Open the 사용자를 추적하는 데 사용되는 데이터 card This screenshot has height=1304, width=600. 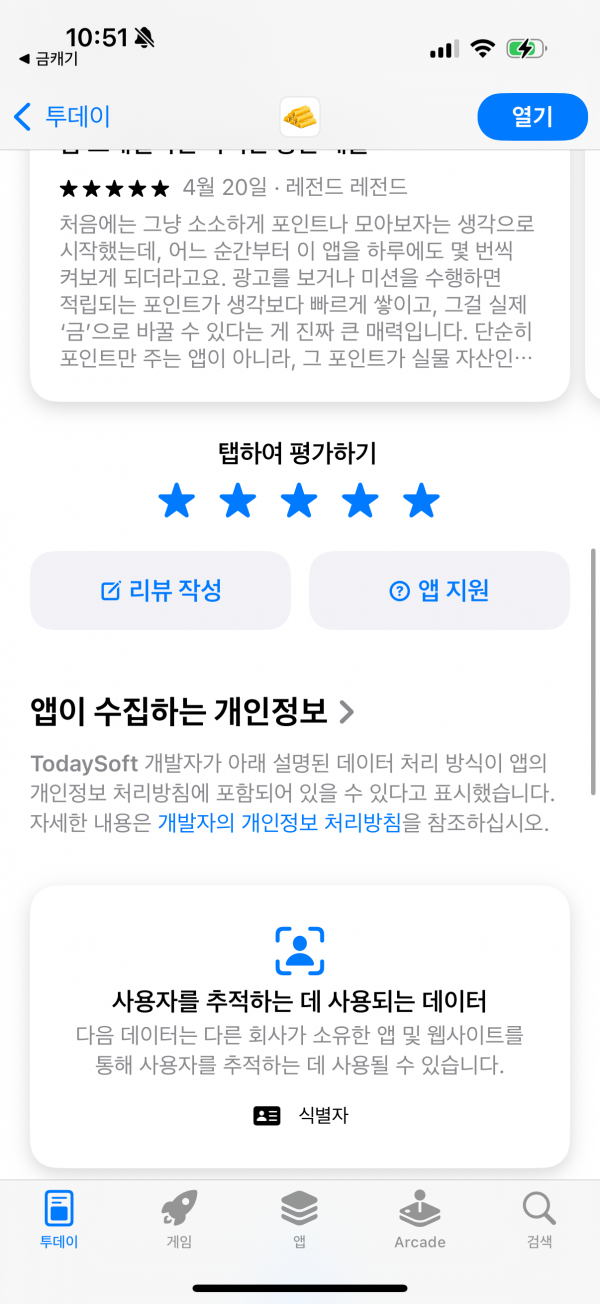pyautogui.click(x=300, y=1027)
